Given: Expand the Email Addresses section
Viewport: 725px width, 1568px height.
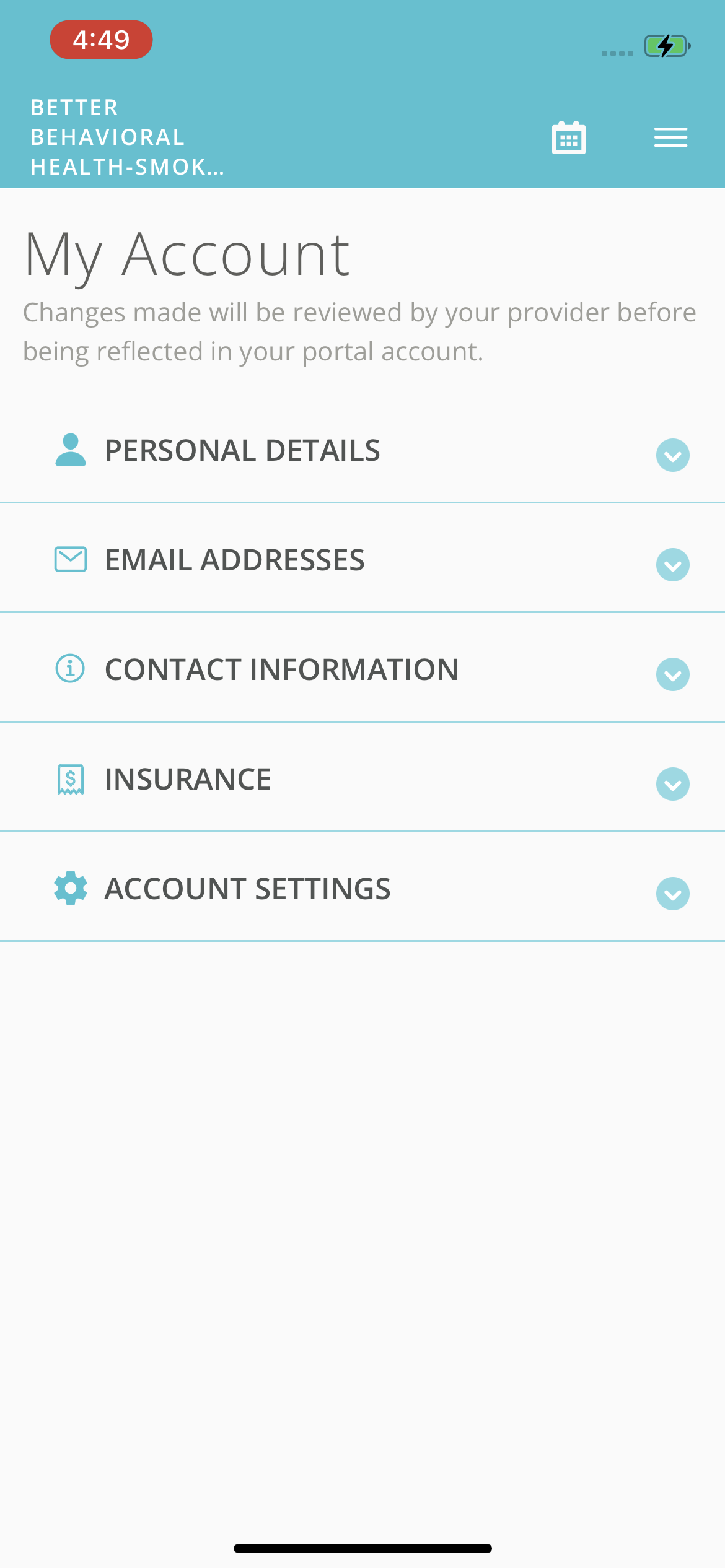Looking at the screenshot, I should coord(362,560).
